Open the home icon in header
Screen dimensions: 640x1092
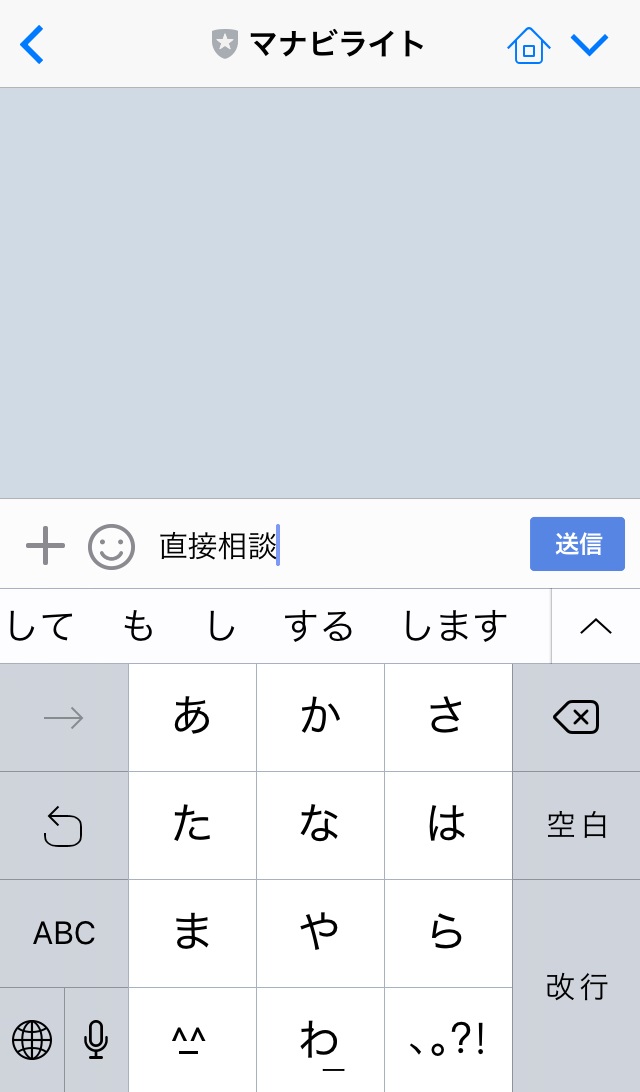(x=529, y=45)
